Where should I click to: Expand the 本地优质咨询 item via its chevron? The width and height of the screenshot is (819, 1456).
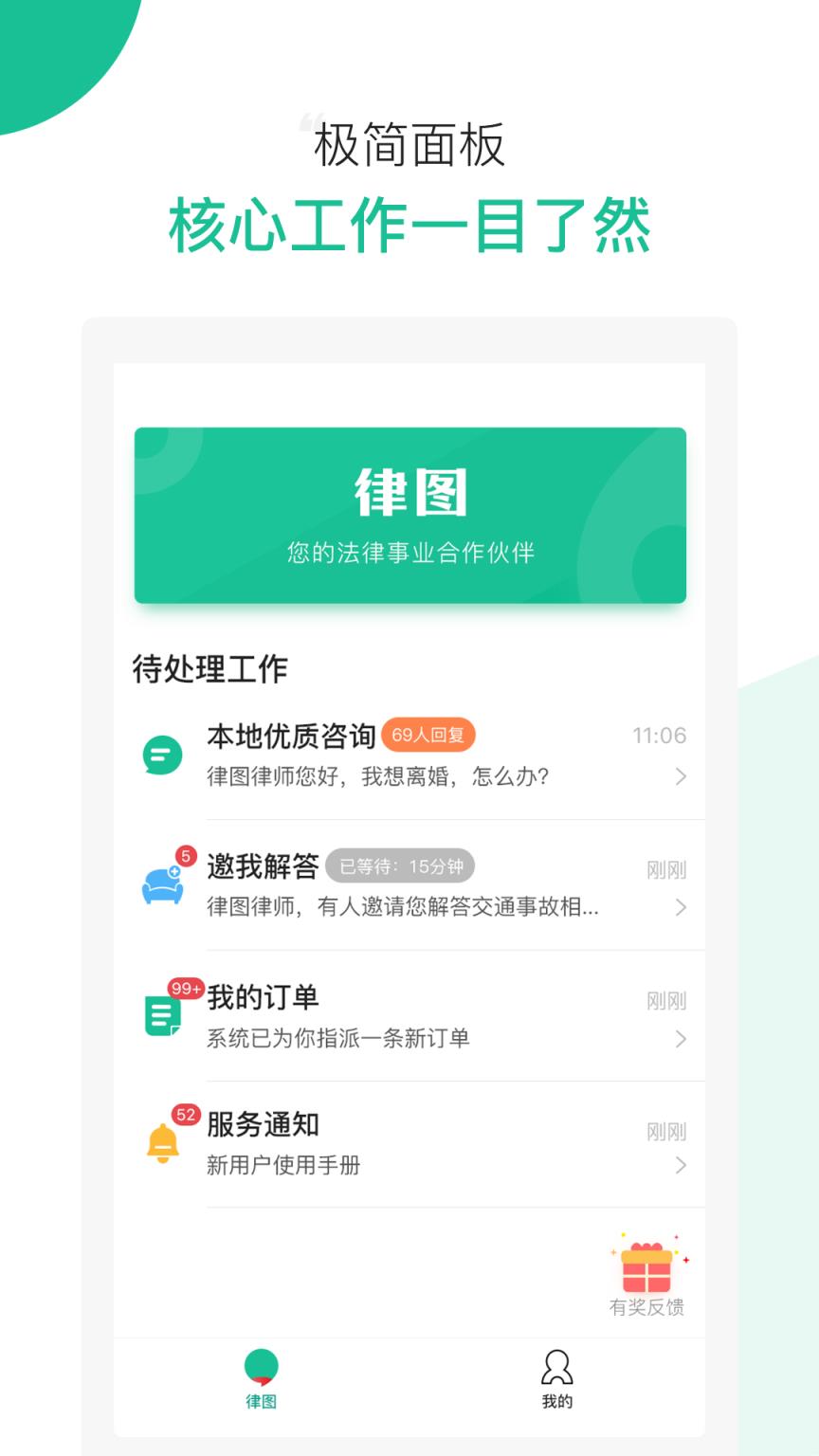pyautogui.click(x=681, y=777)
